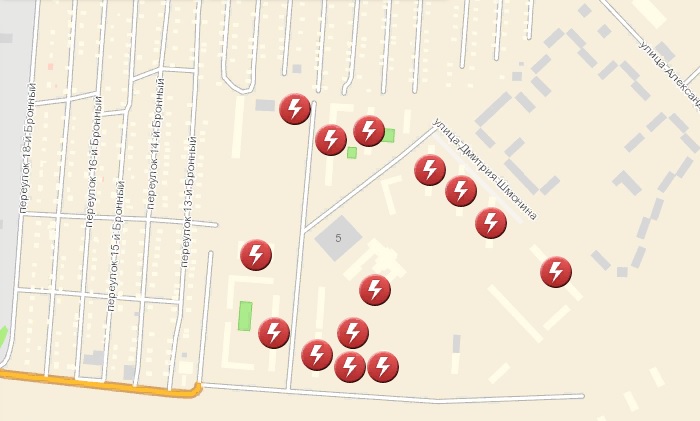Open the isolated easternmost lightning marker
This screenshot has width=700, height=421.
click(556, 272)
